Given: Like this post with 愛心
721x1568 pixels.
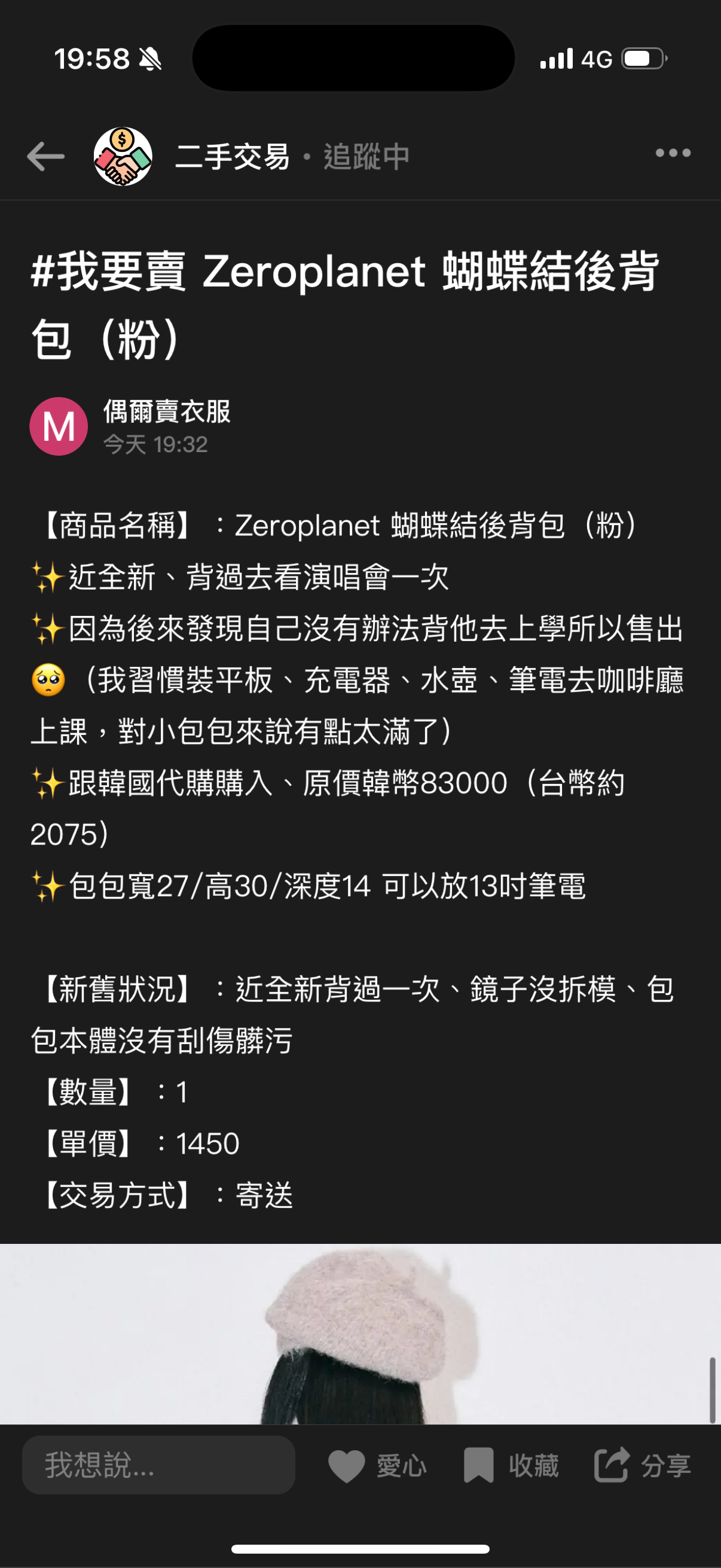Looking at the screenshot, I should [377, 1465].
